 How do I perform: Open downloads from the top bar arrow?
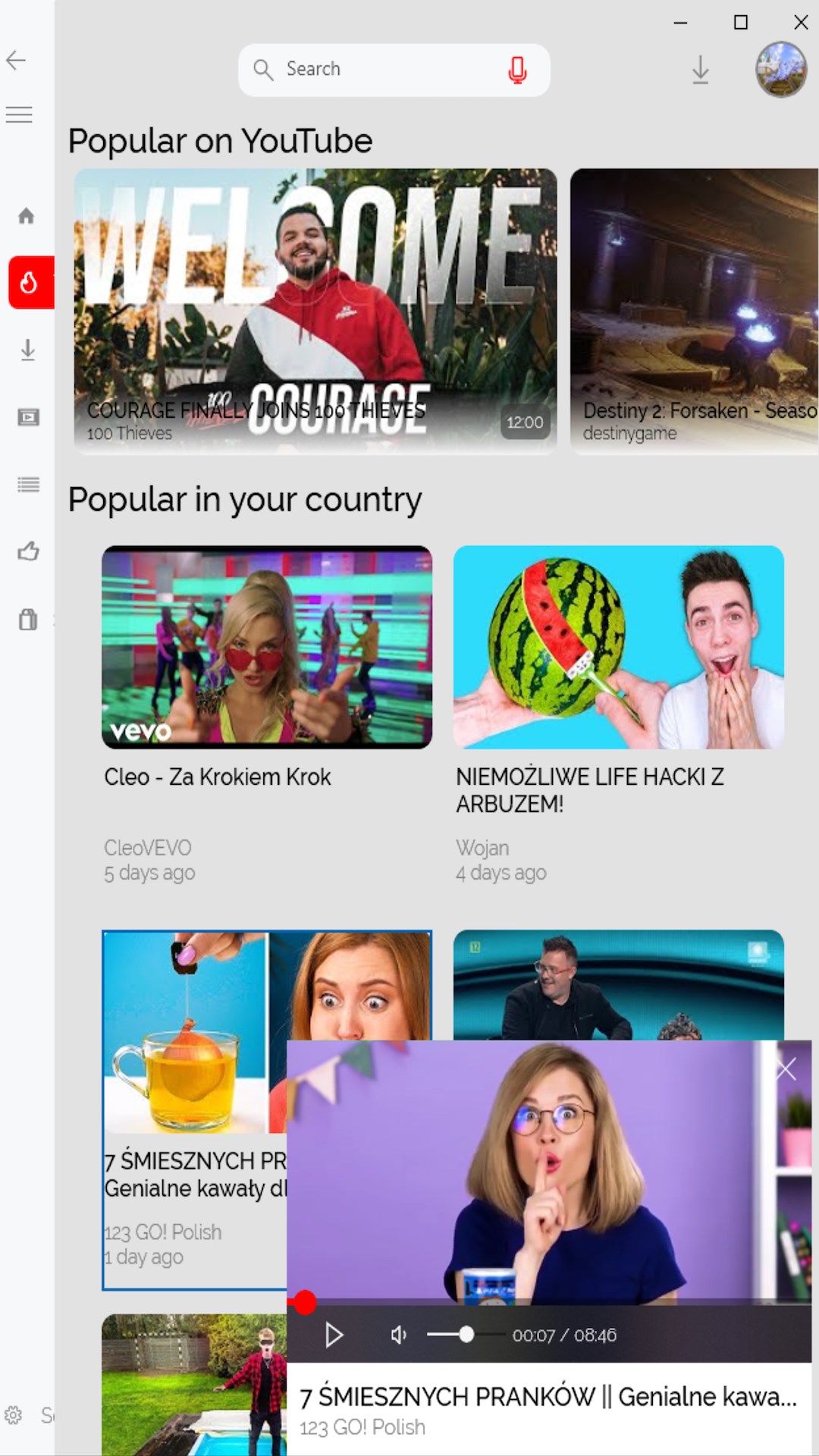click(x=700, y=70)
